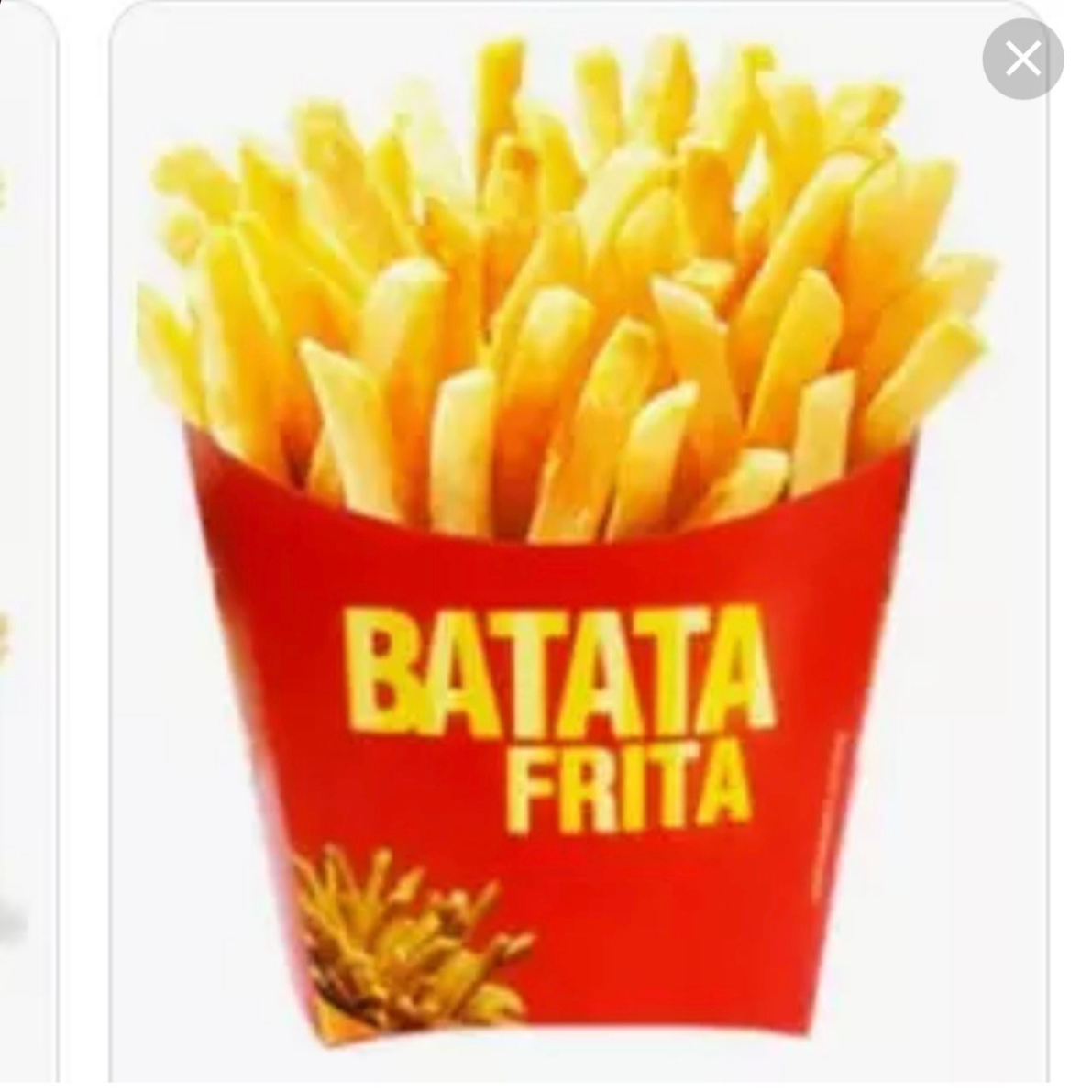Close the enlarged fries image preview

pos(1022,60)
